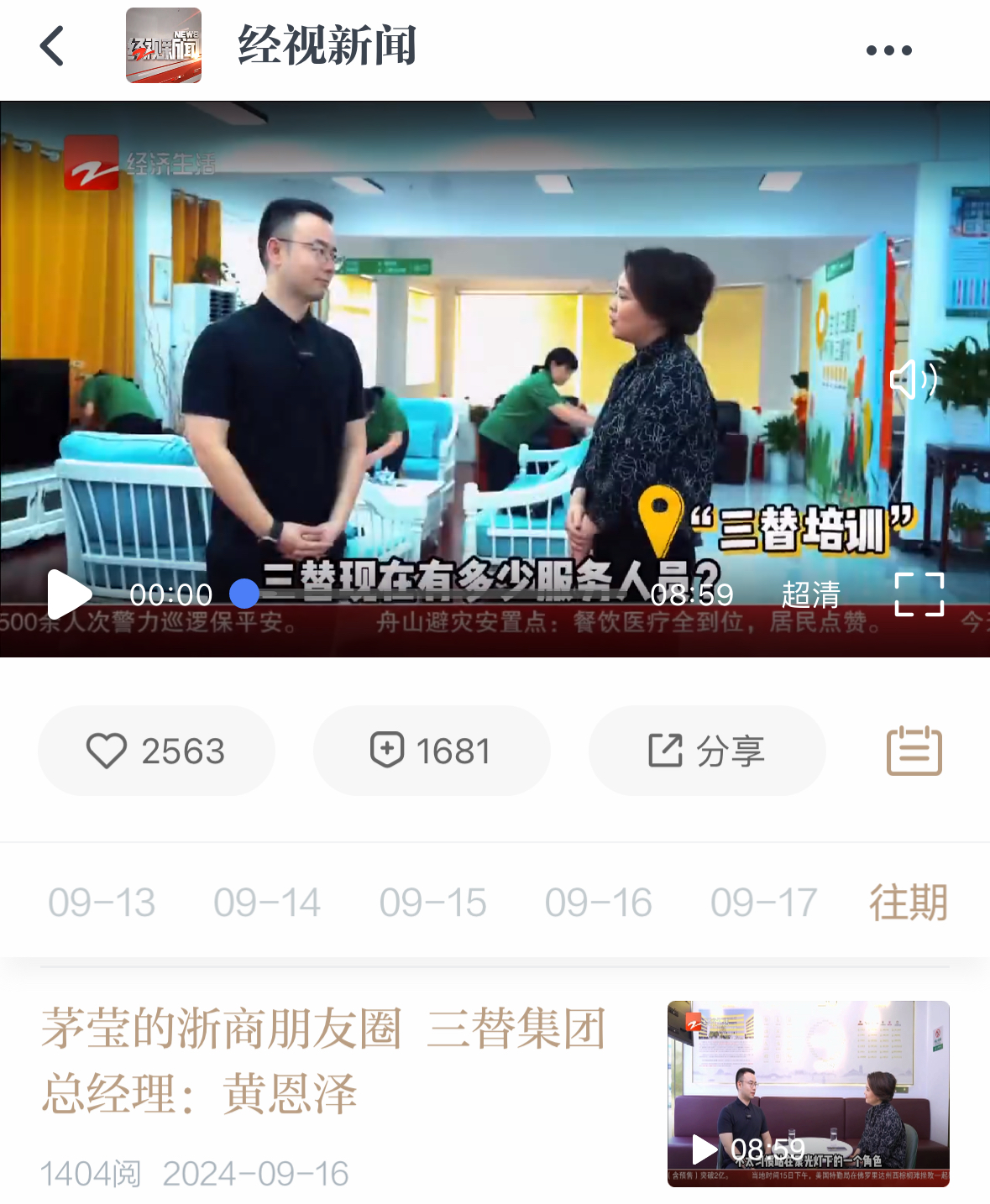Open past episodes via 往期
The width and height of the screenshot is (990, 1204).
click(x=908, y=903)
